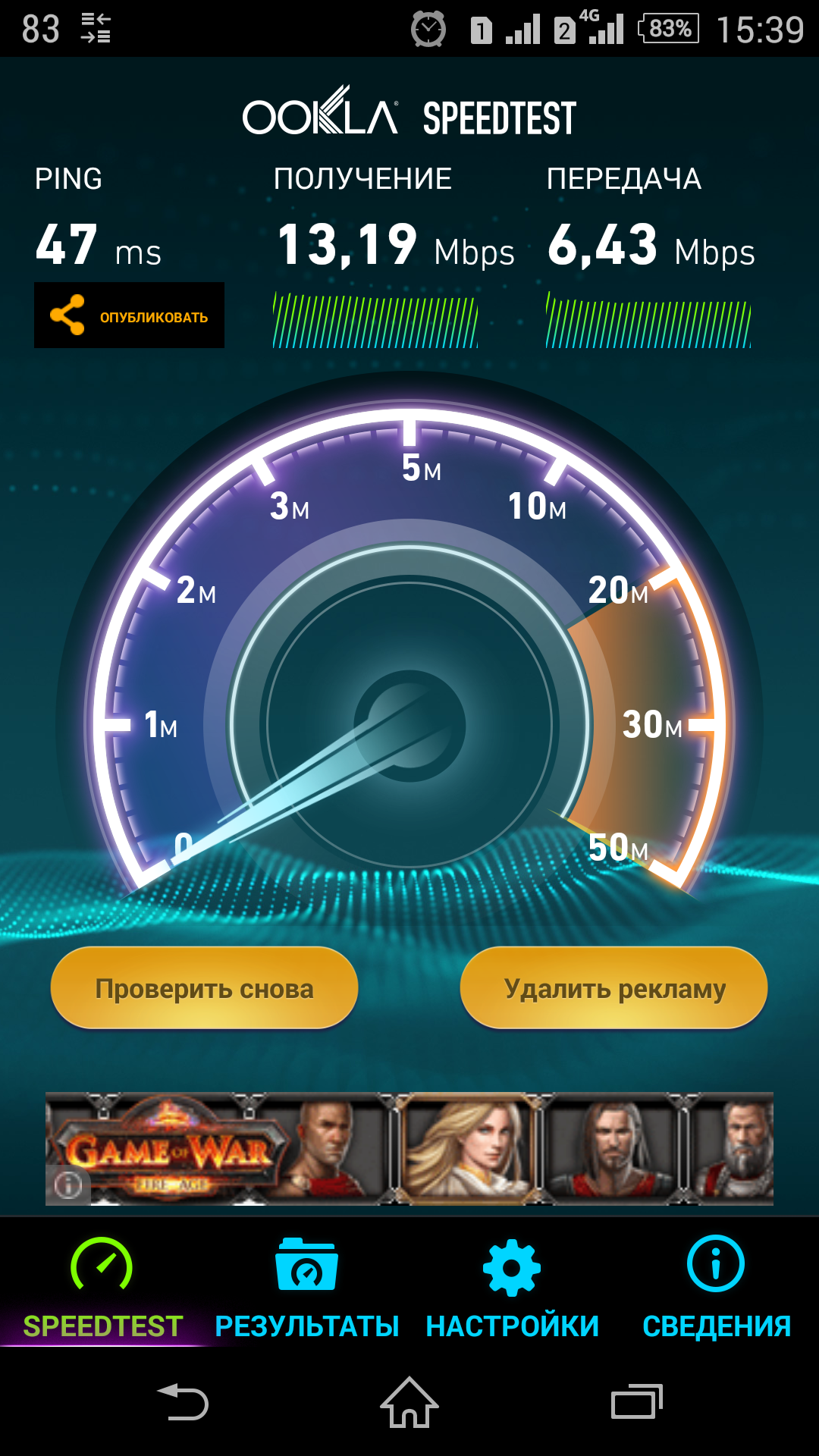Go back using the system back button
The width and height of the screenshot is (819, 1456).
(x=183, y=1401)
